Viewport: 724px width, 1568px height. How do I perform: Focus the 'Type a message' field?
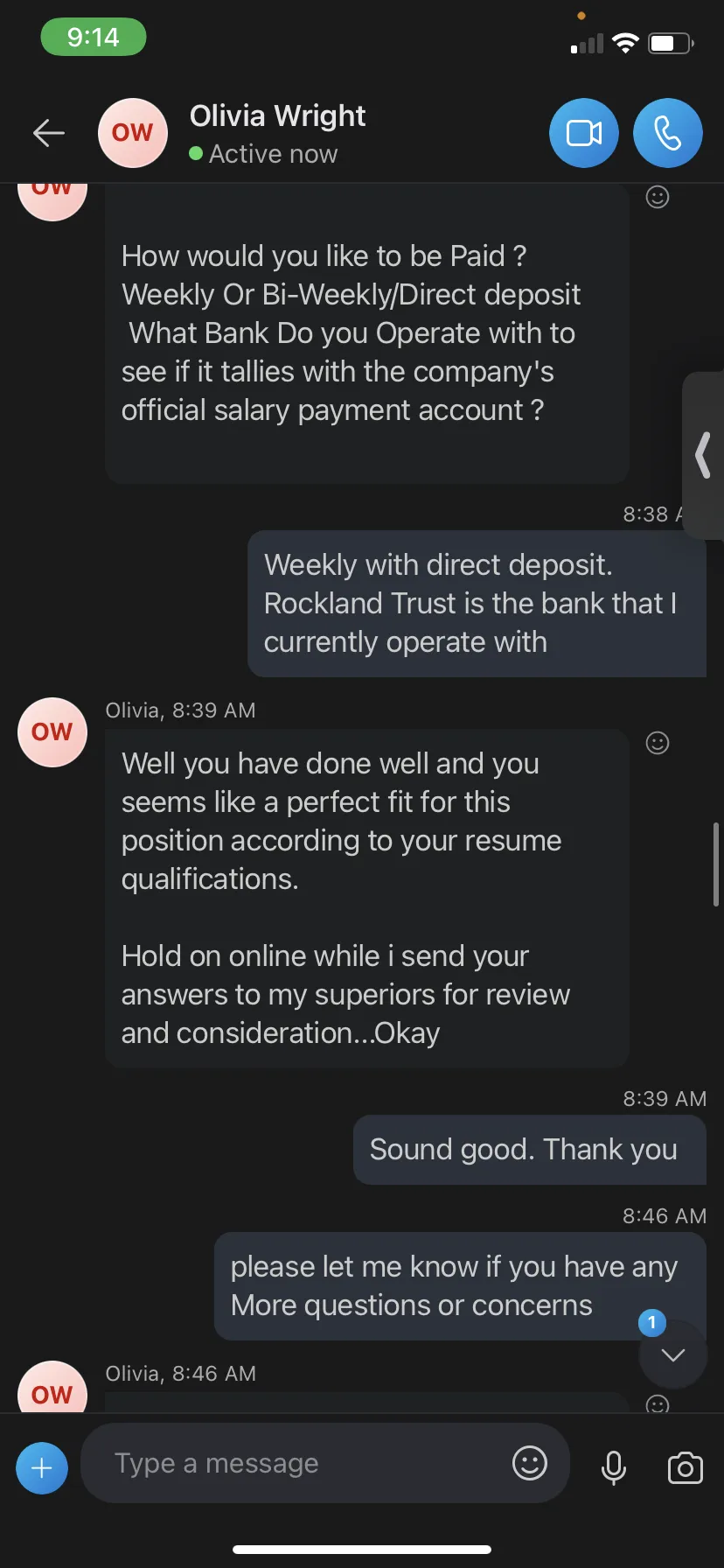click(297, 1463)
